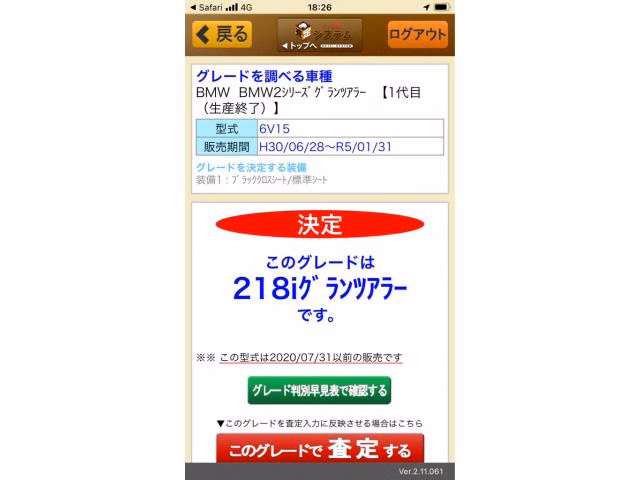Go to top via システム トップへ logo

pos(320,36)
